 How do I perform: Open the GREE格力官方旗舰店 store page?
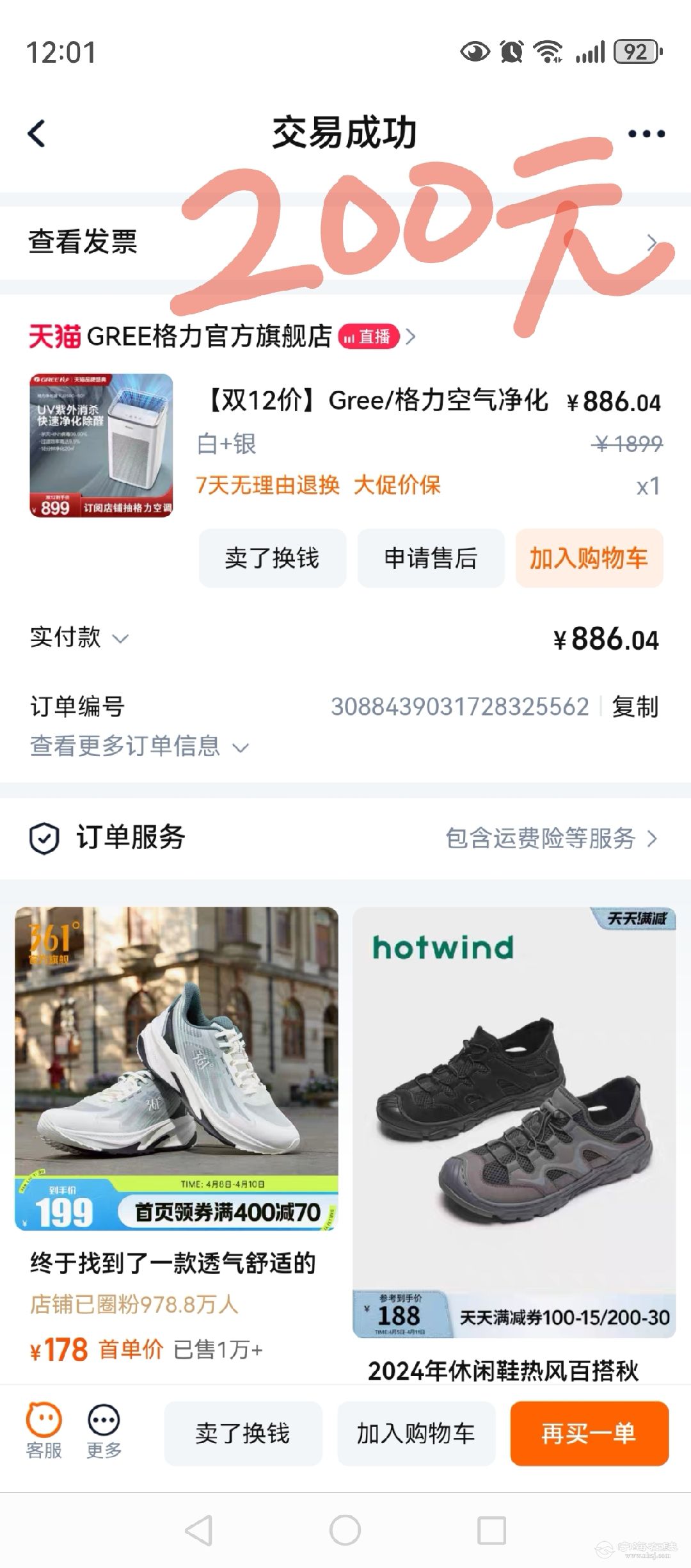[211, 336]
